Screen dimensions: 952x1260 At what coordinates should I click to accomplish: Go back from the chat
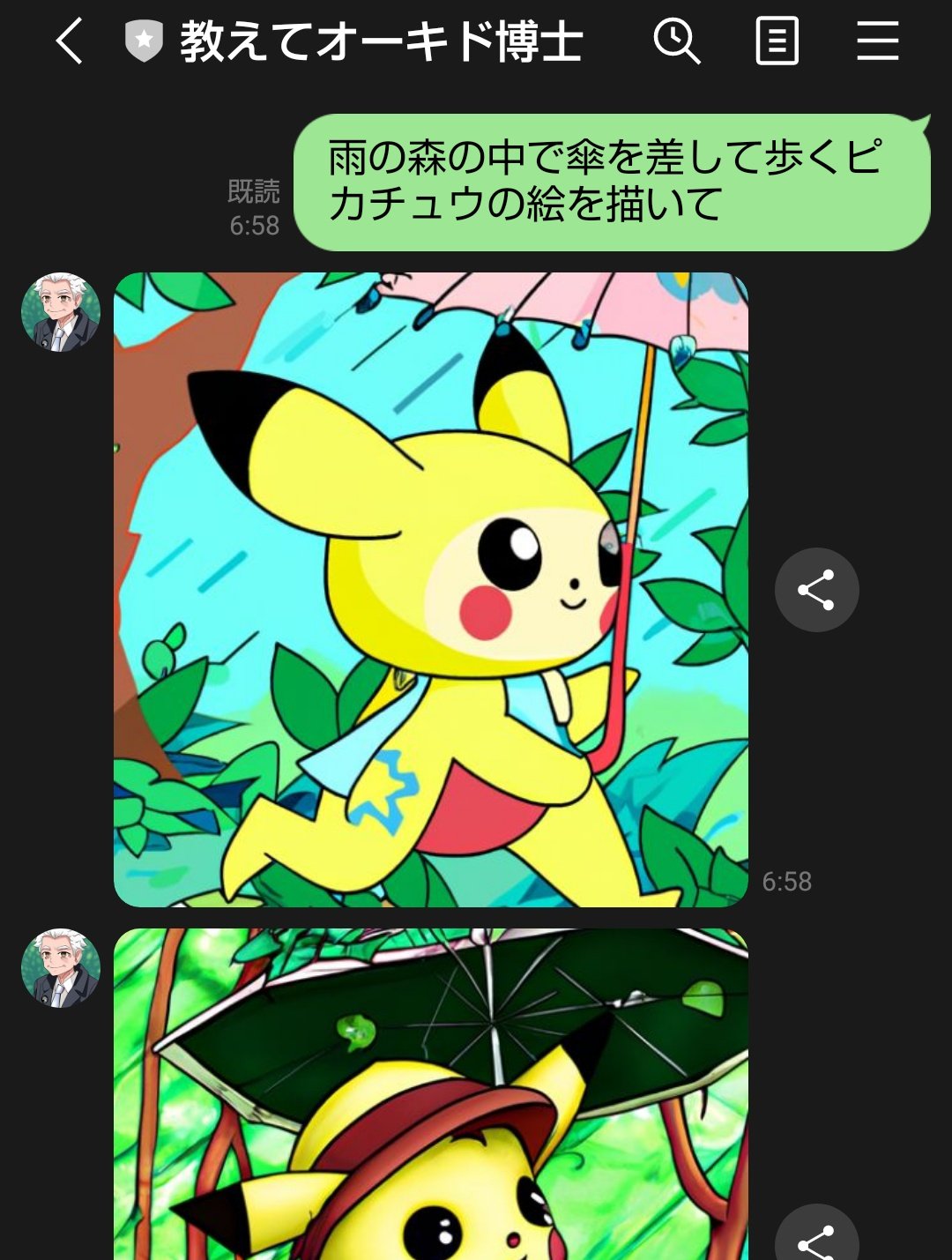(x=70, y=41)
